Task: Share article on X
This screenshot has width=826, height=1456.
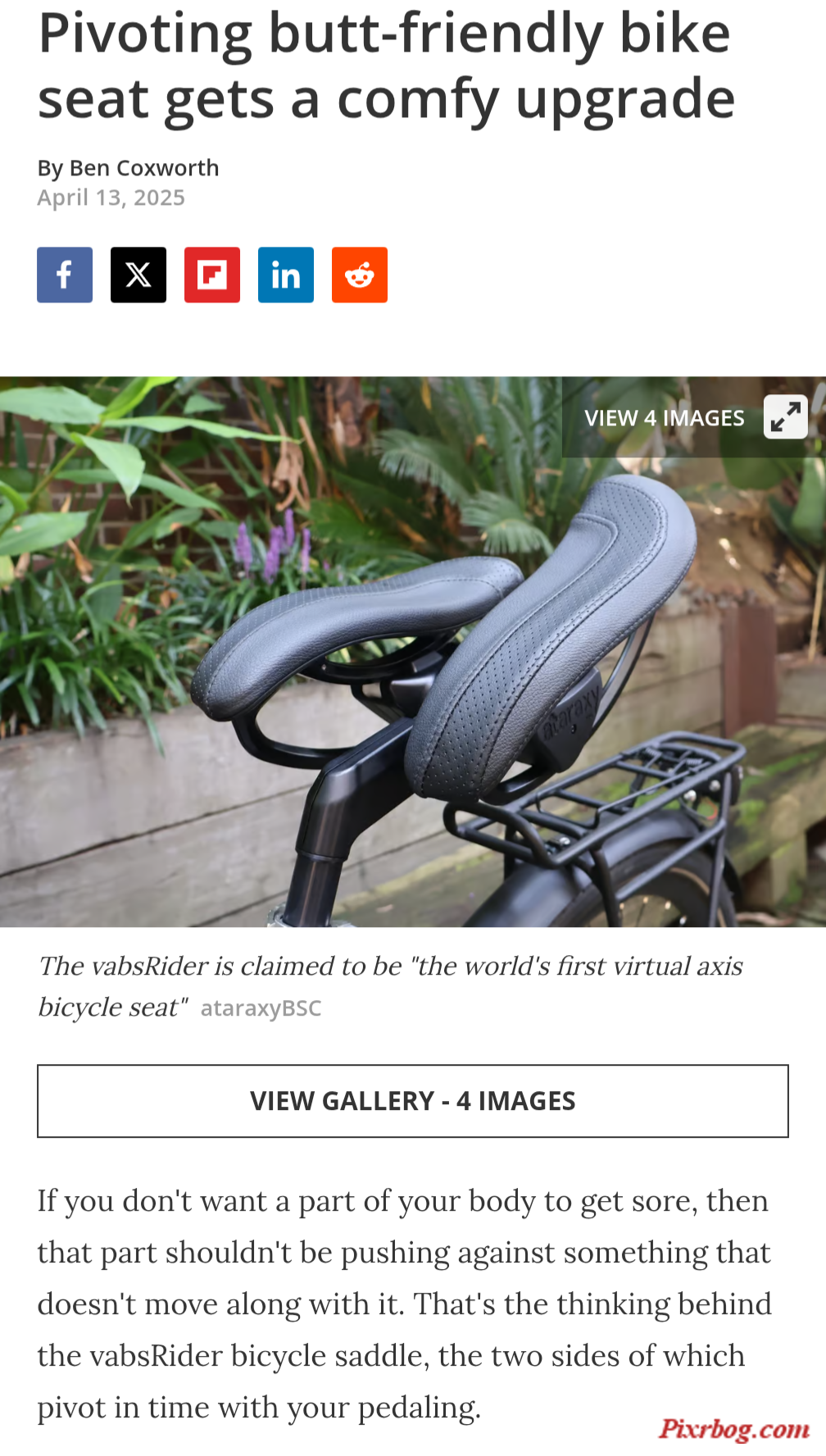Action: [x=138, y=275]
